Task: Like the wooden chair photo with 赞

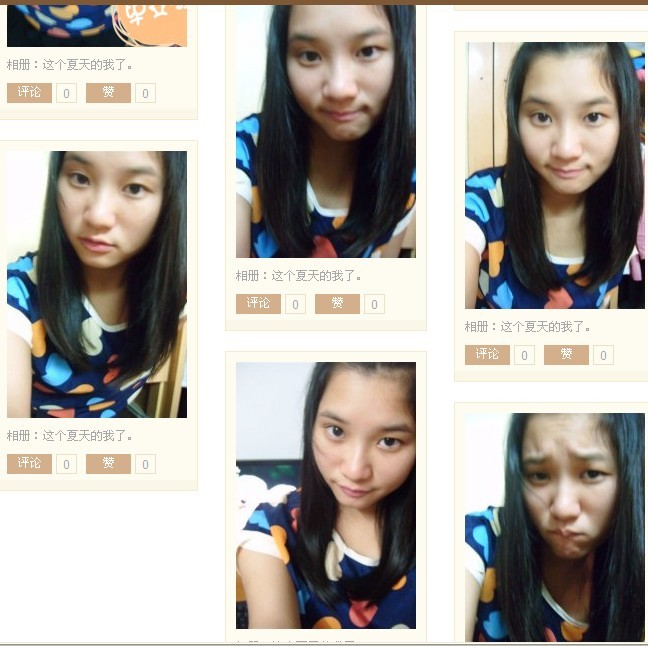Action: point(108,464)
